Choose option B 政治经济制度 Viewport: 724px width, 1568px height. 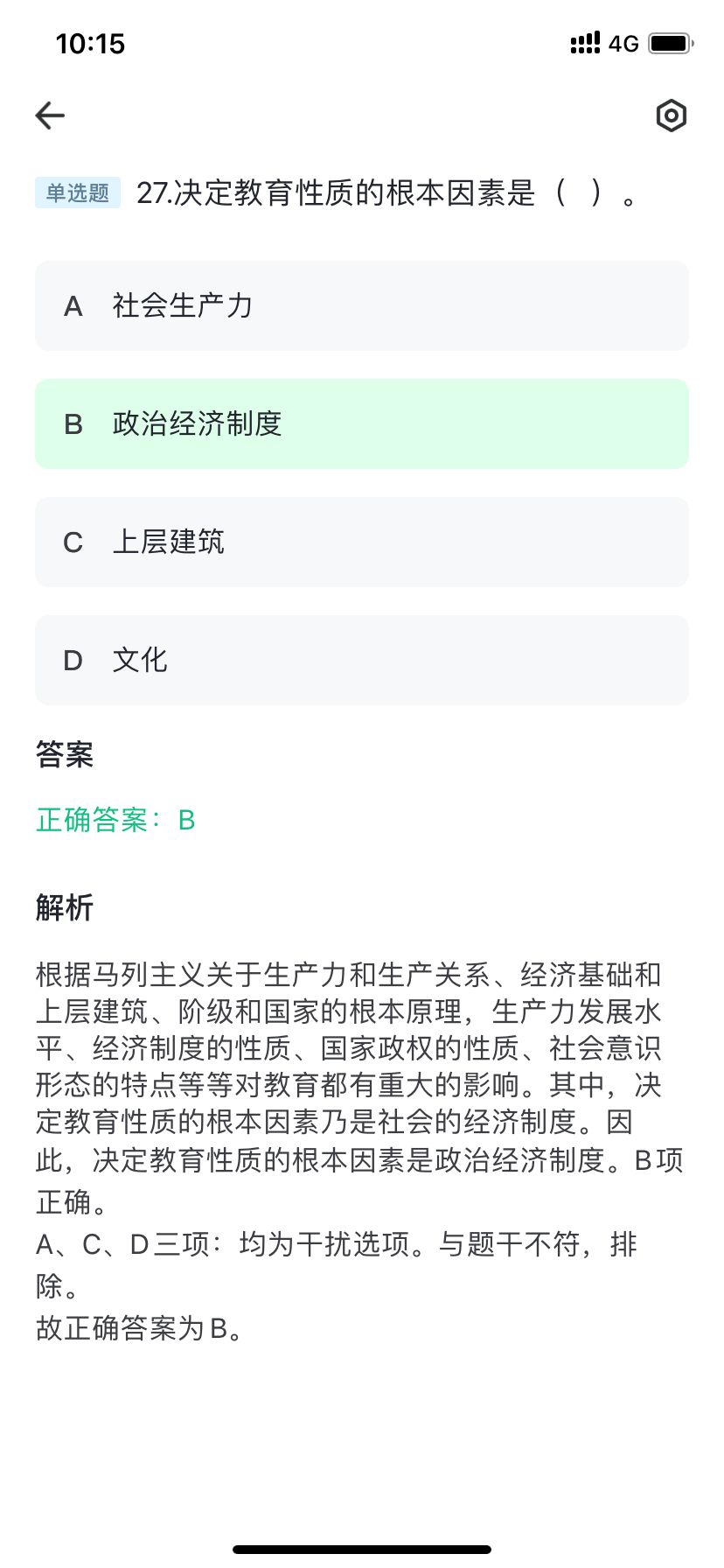click(x=362, y=424)
